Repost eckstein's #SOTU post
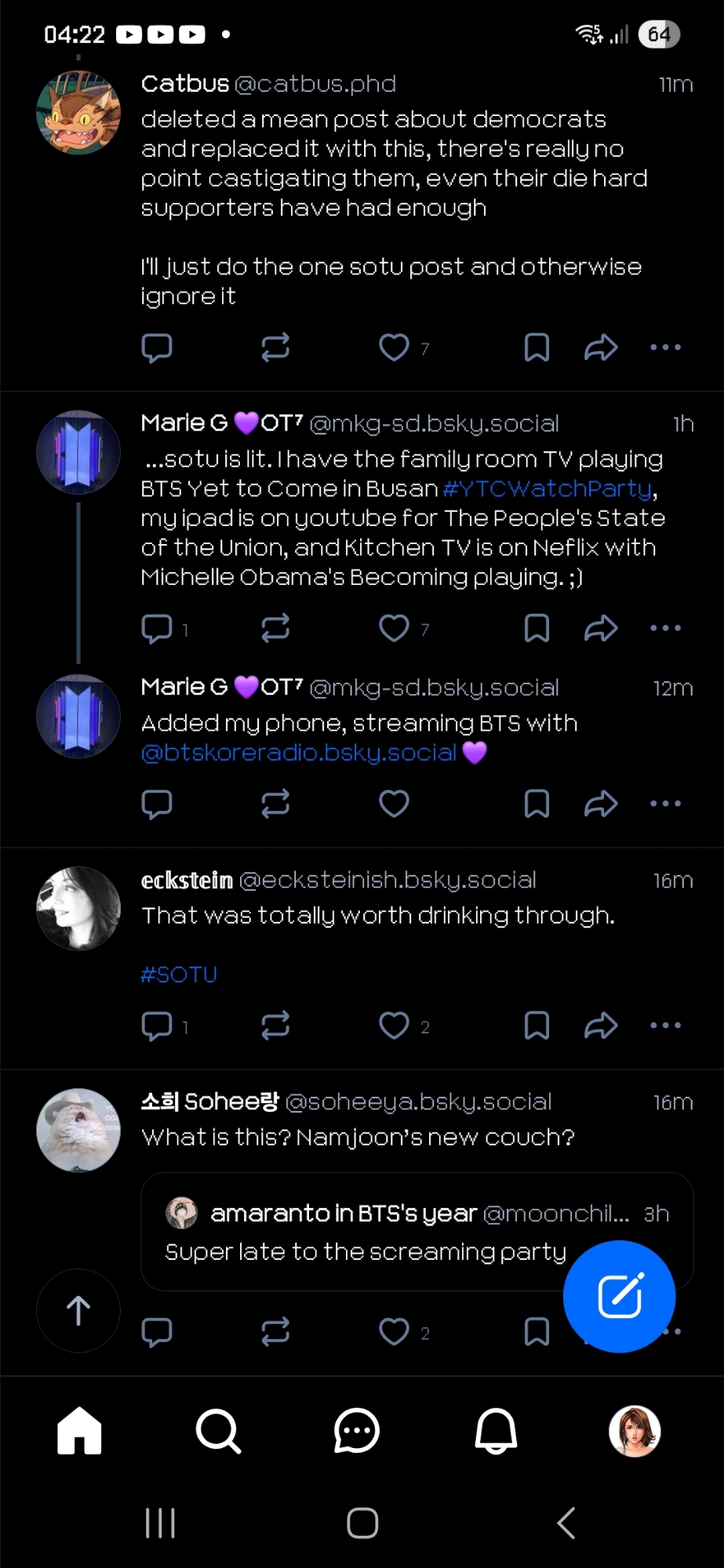724x1568 pixels. [275, 1025]
